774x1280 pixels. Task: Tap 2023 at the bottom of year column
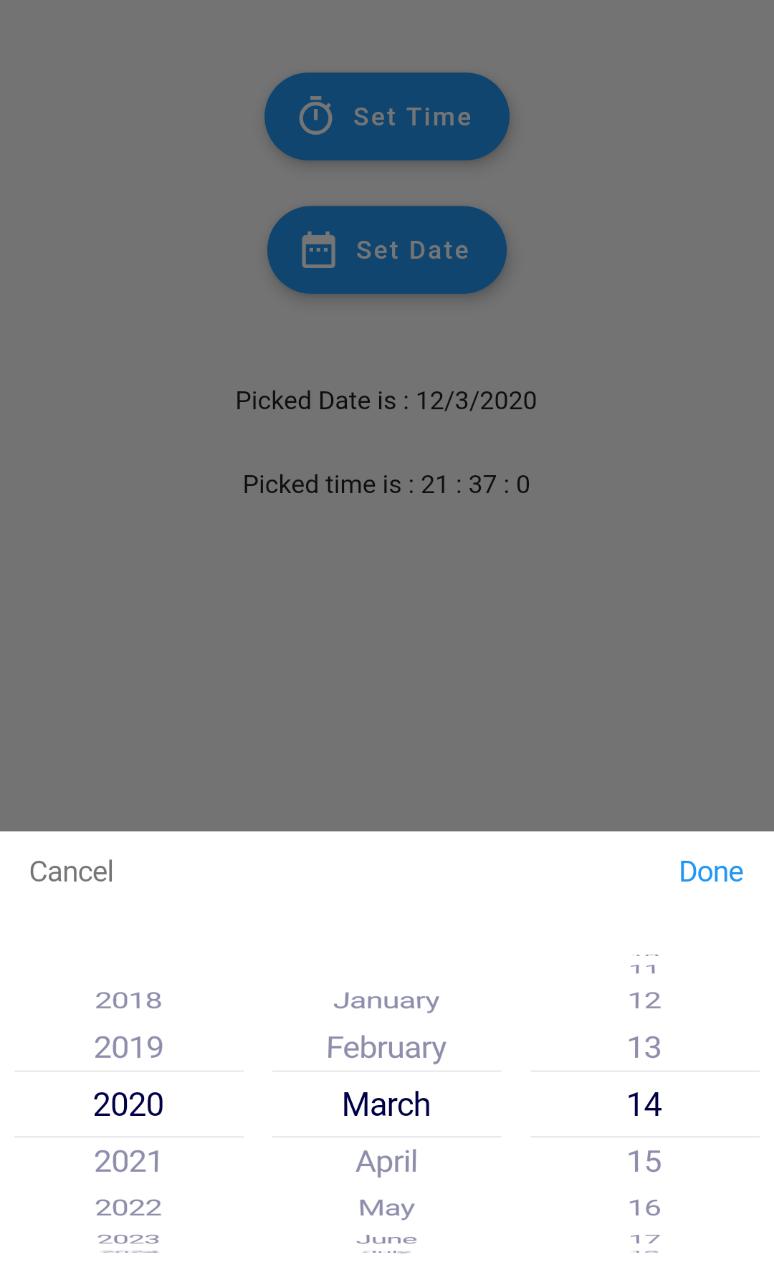(x=128, y=1238)
